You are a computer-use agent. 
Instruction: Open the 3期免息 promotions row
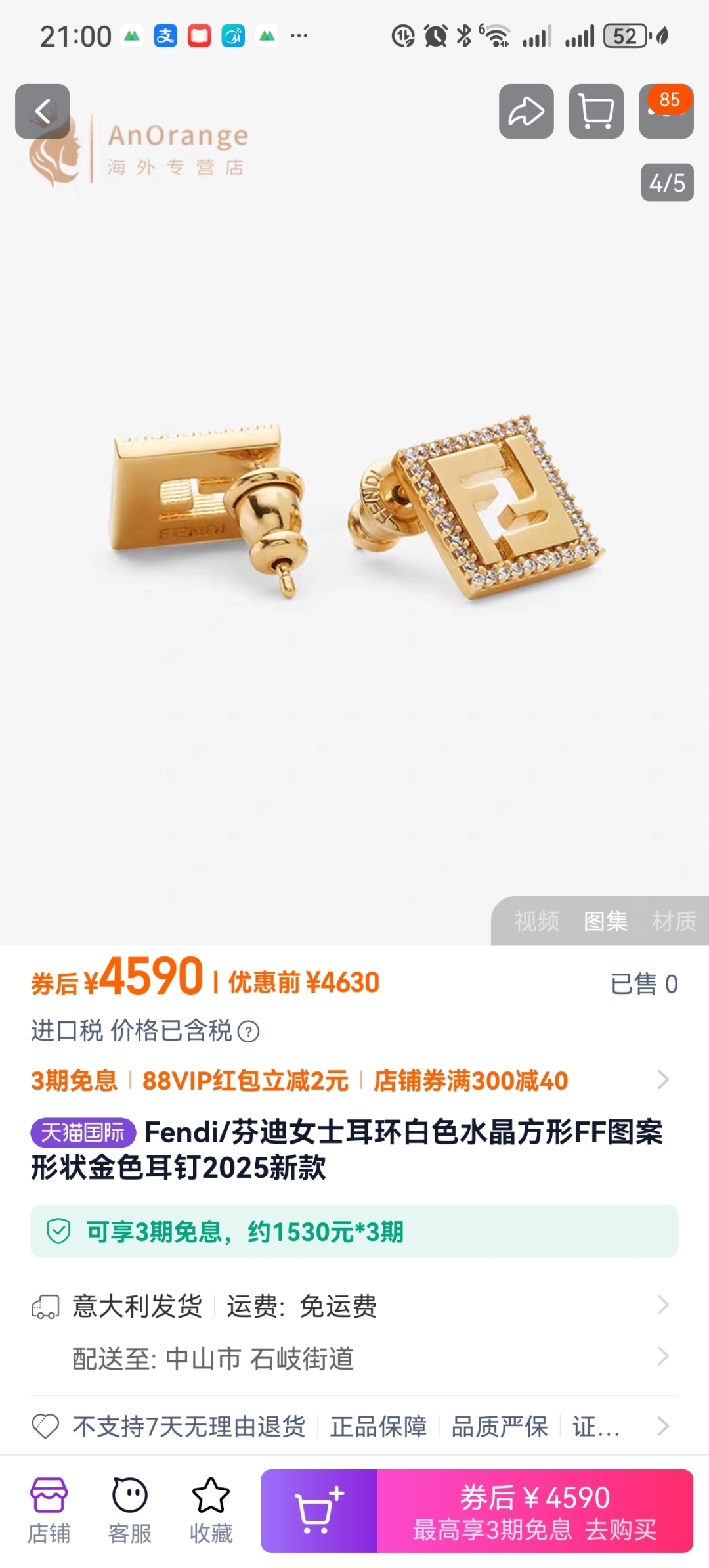tap(354, 1080)
